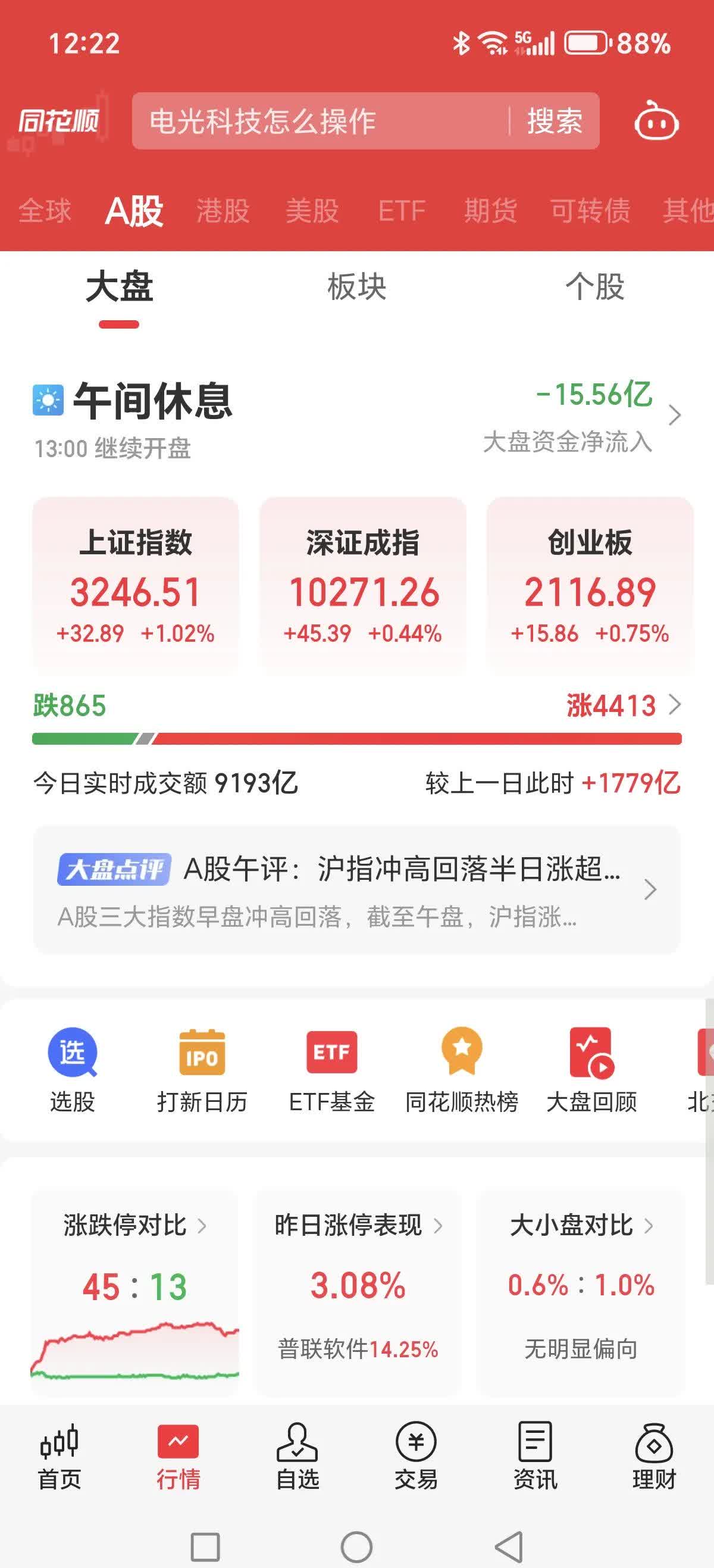This screenshot has height=1568, width=714.
Task: Expand the 大盘点评 market commentary
Action: click(x=357, y=890)
